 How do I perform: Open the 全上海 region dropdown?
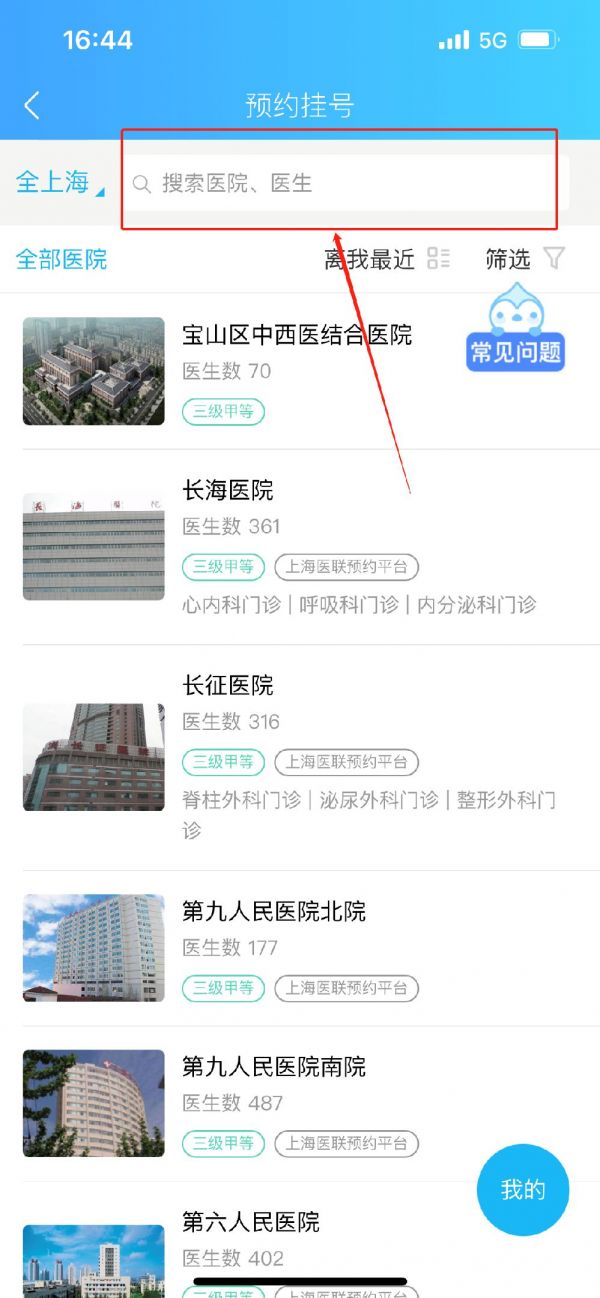pos(58,182)
